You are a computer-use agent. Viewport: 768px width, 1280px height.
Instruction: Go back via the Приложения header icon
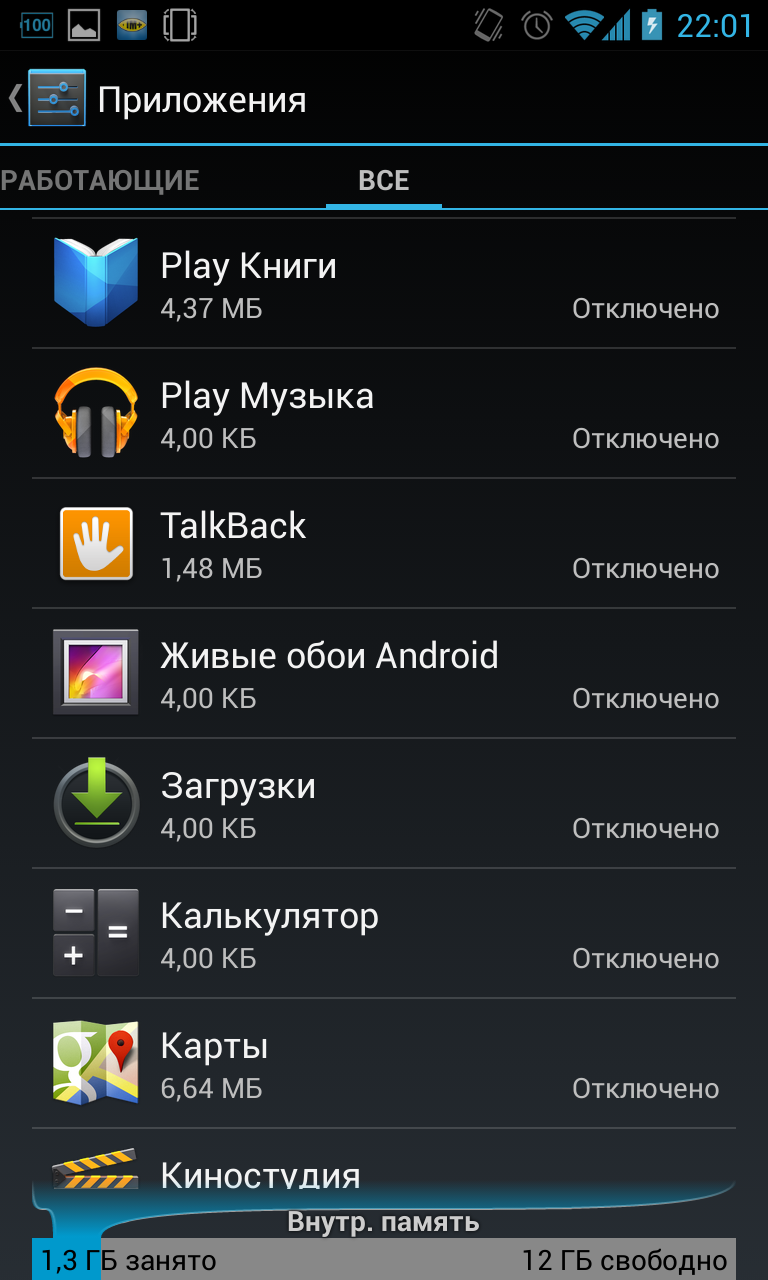[48, 98]
